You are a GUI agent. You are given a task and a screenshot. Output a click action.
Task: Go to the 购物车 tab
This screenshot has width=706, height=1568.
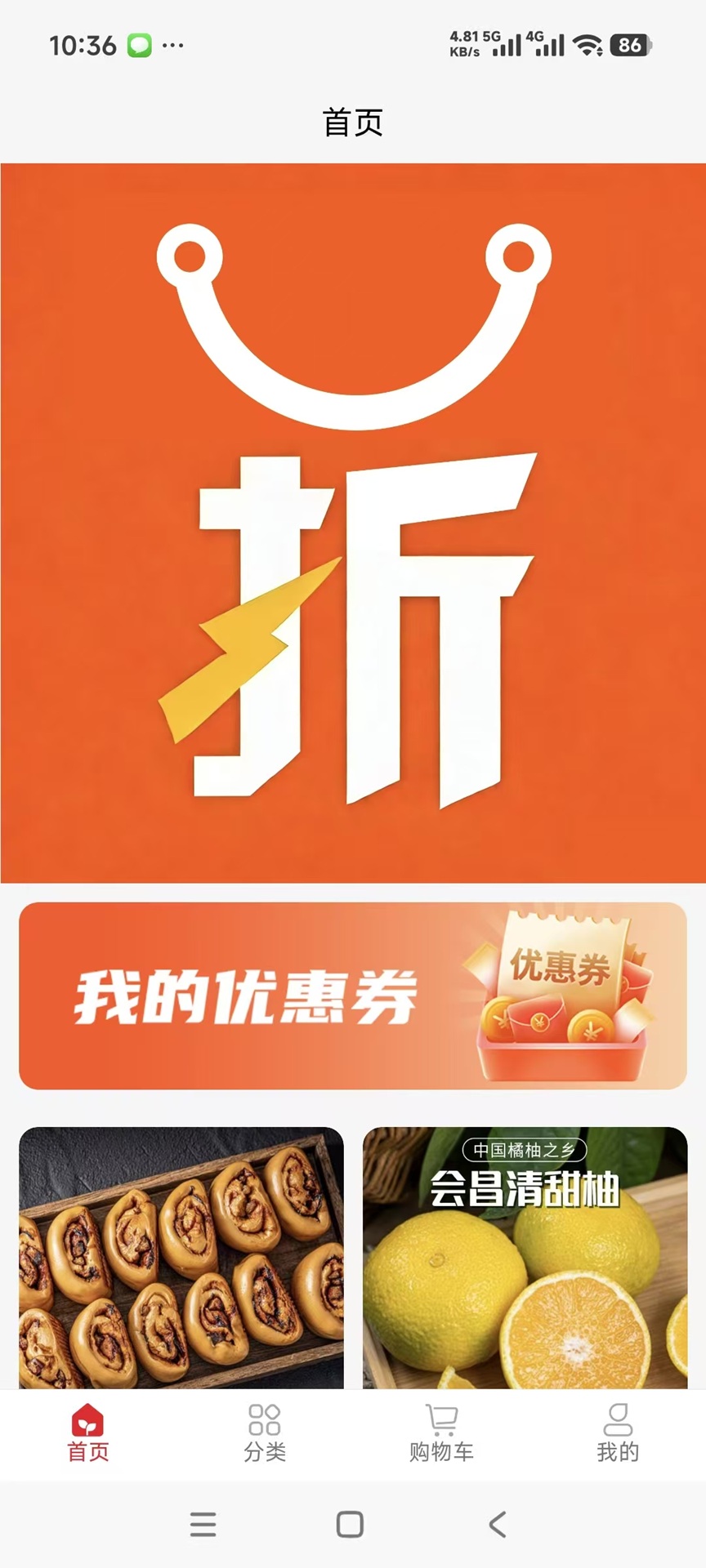(441, 1434)
